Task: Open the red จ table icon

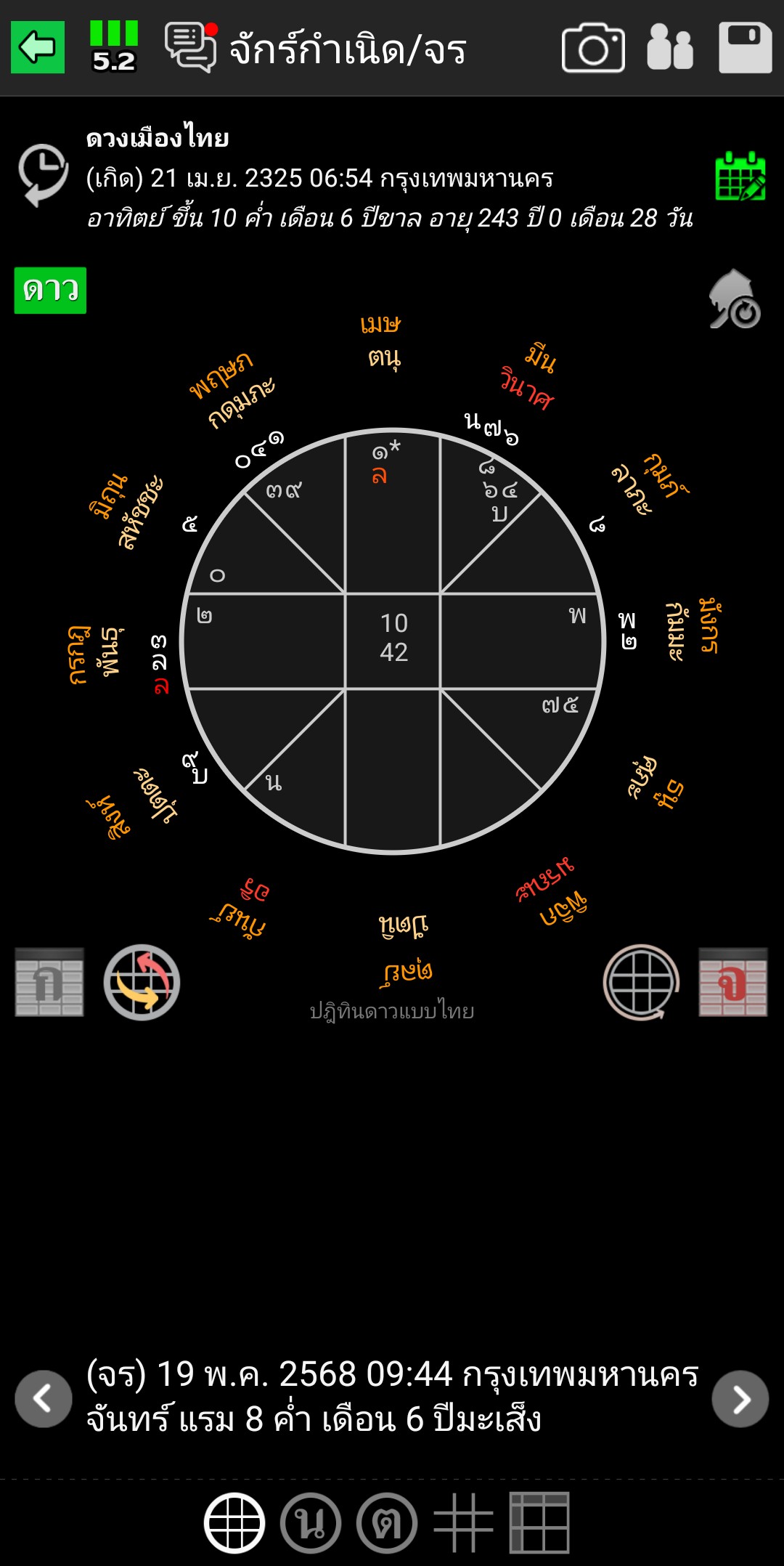Action: (x=732, y=982)
